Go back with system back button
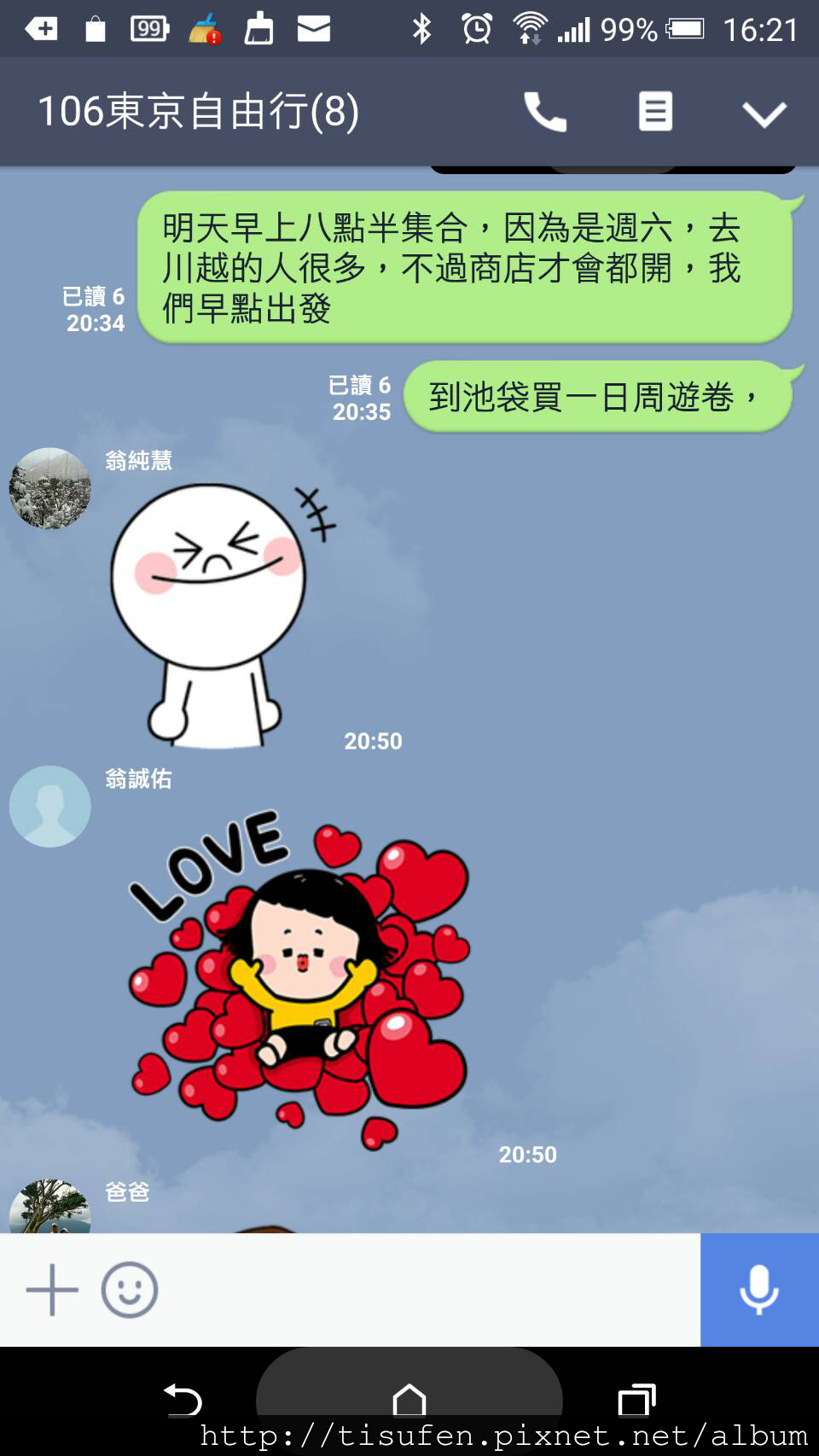This screenshot has width=819, height=1456. [182, 1400]
